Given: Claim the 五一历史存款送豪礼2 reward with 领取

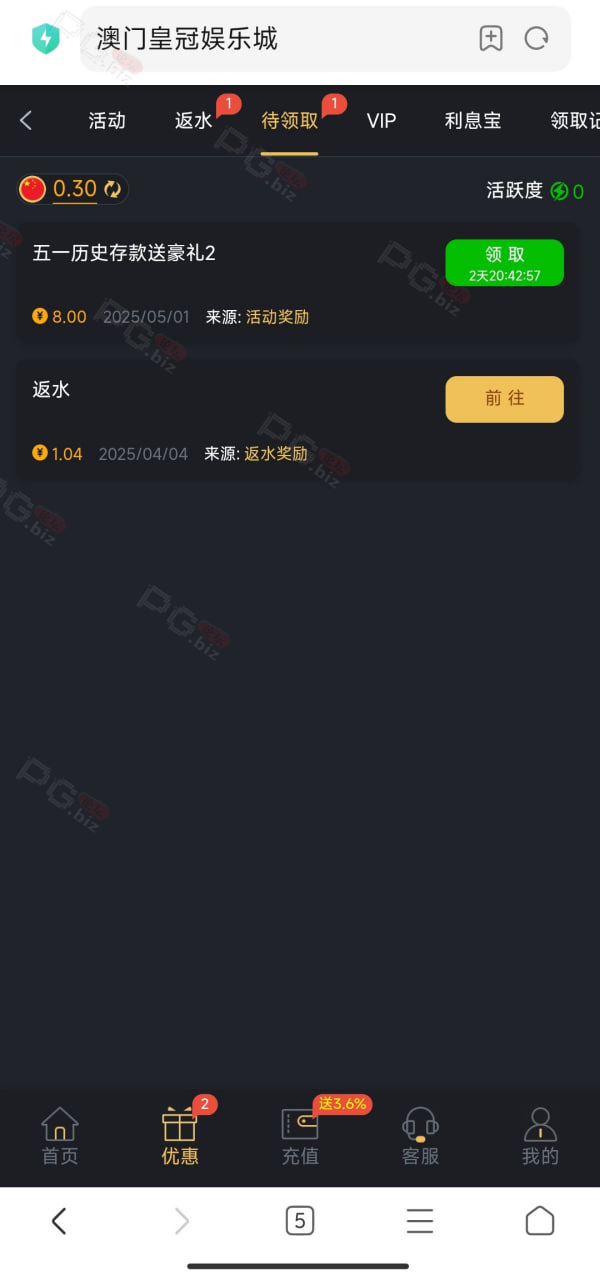Looking at the screenshot, I should pyautogui.click(x=504, y=263).
